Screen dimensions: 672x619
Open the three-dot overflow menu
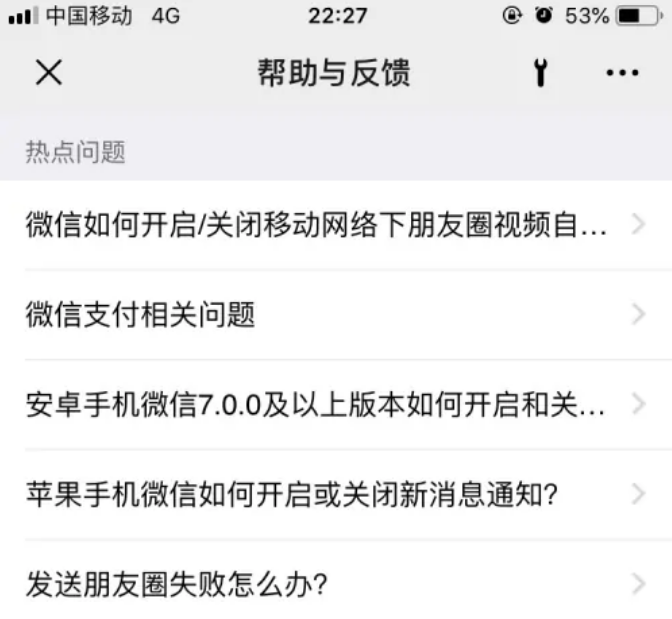(x=622, y=73)
